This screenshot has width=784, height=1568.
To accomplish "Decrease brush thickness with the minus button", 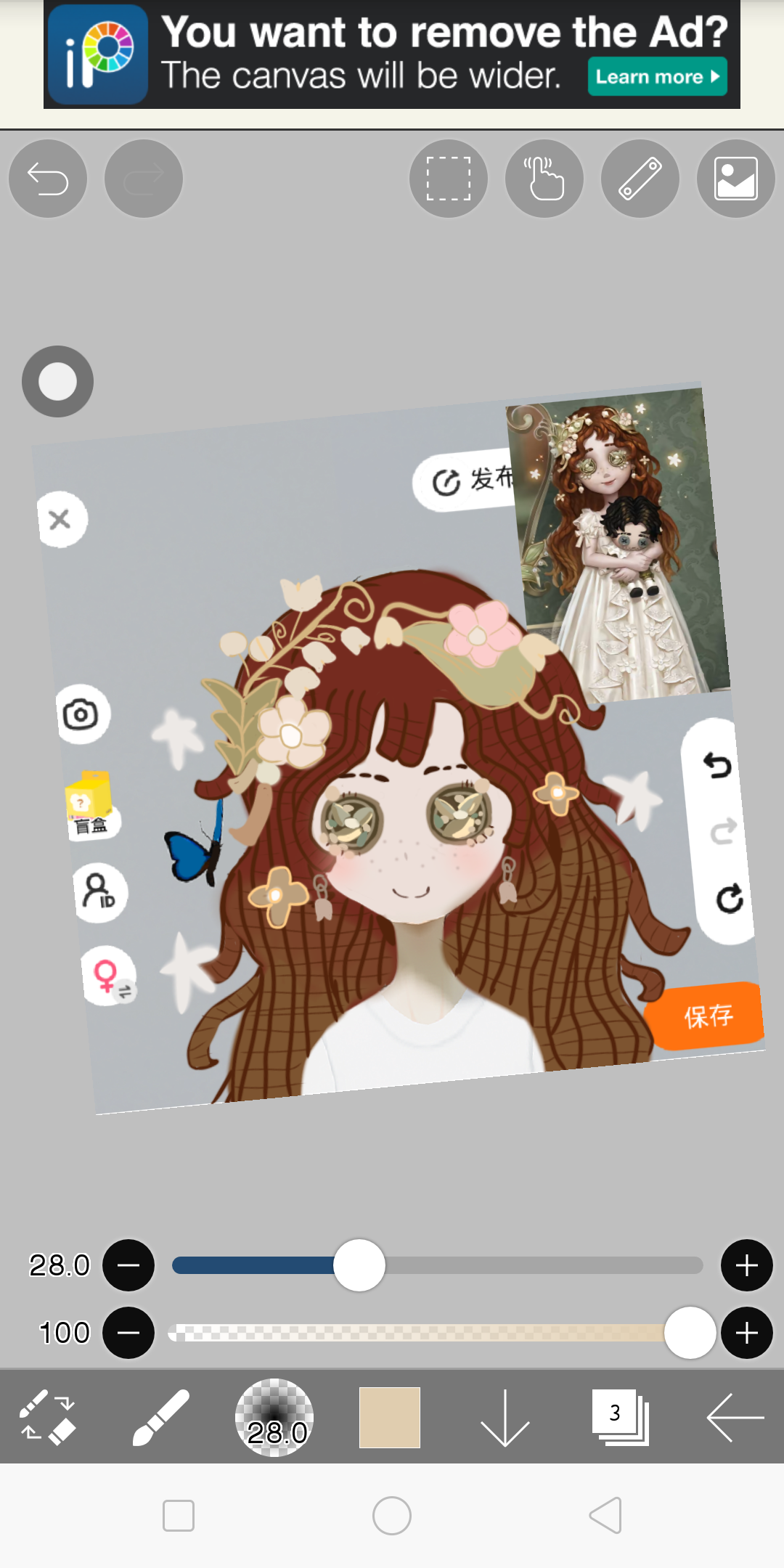I will pyautogui.click(x=128, y=1265).
